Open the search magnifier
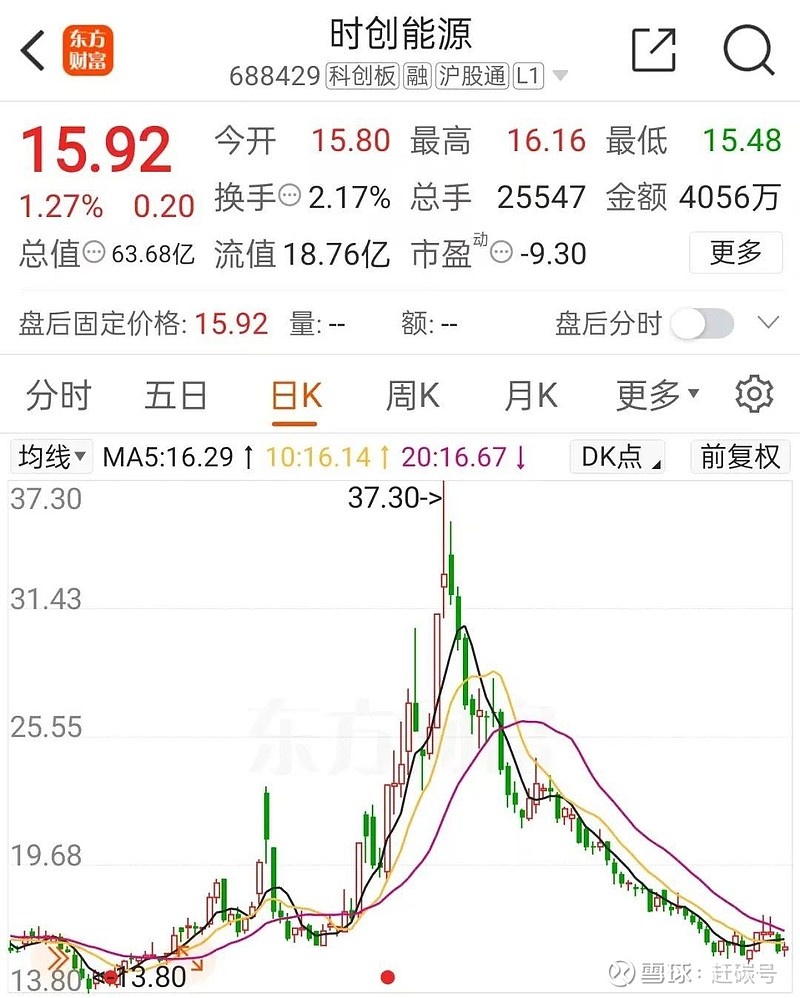This screenshot has height=998, width=800. coord(749,50)
